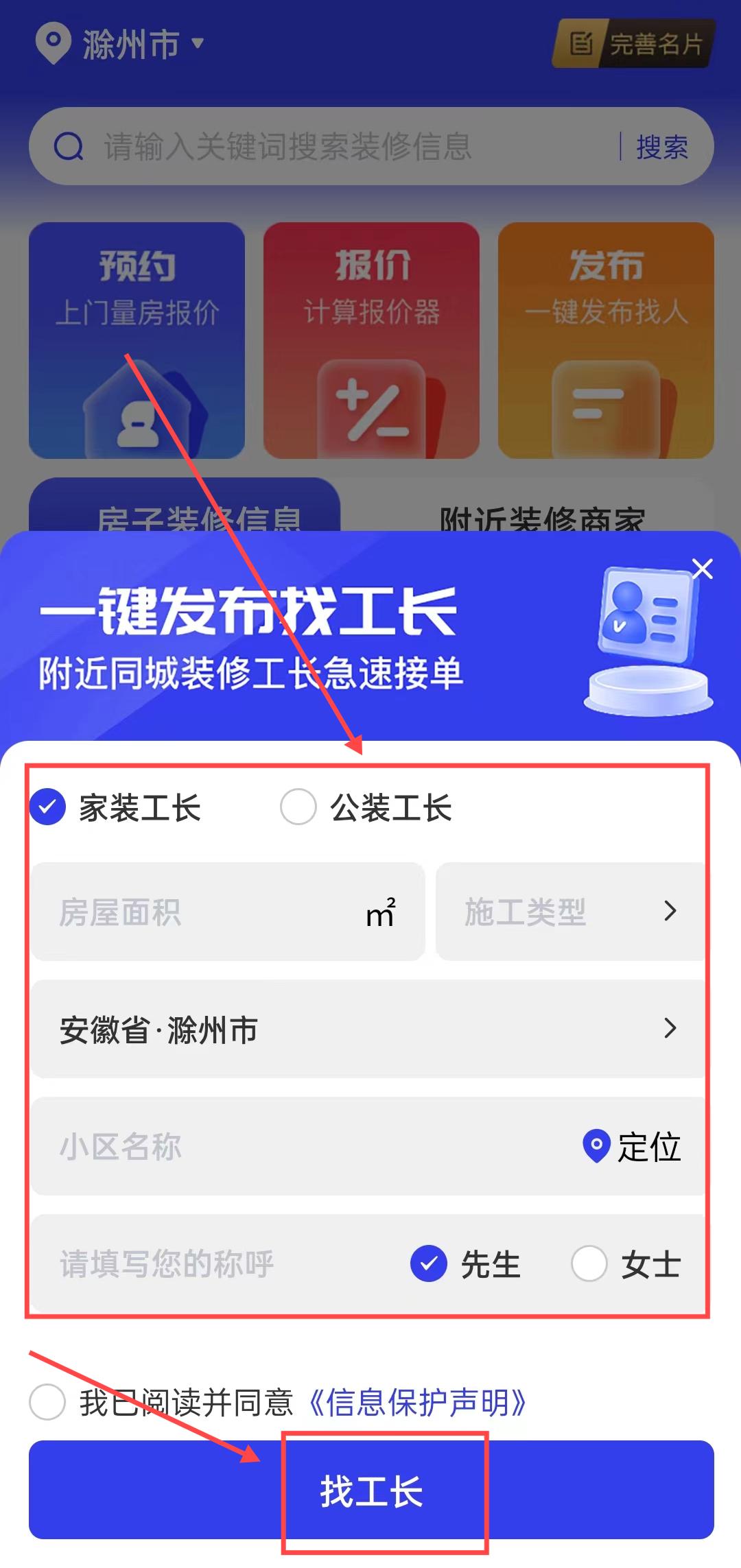This screenshot has height=1568, width=741.
Task: Choose 先生 as the title
Action: [430, 1263]
